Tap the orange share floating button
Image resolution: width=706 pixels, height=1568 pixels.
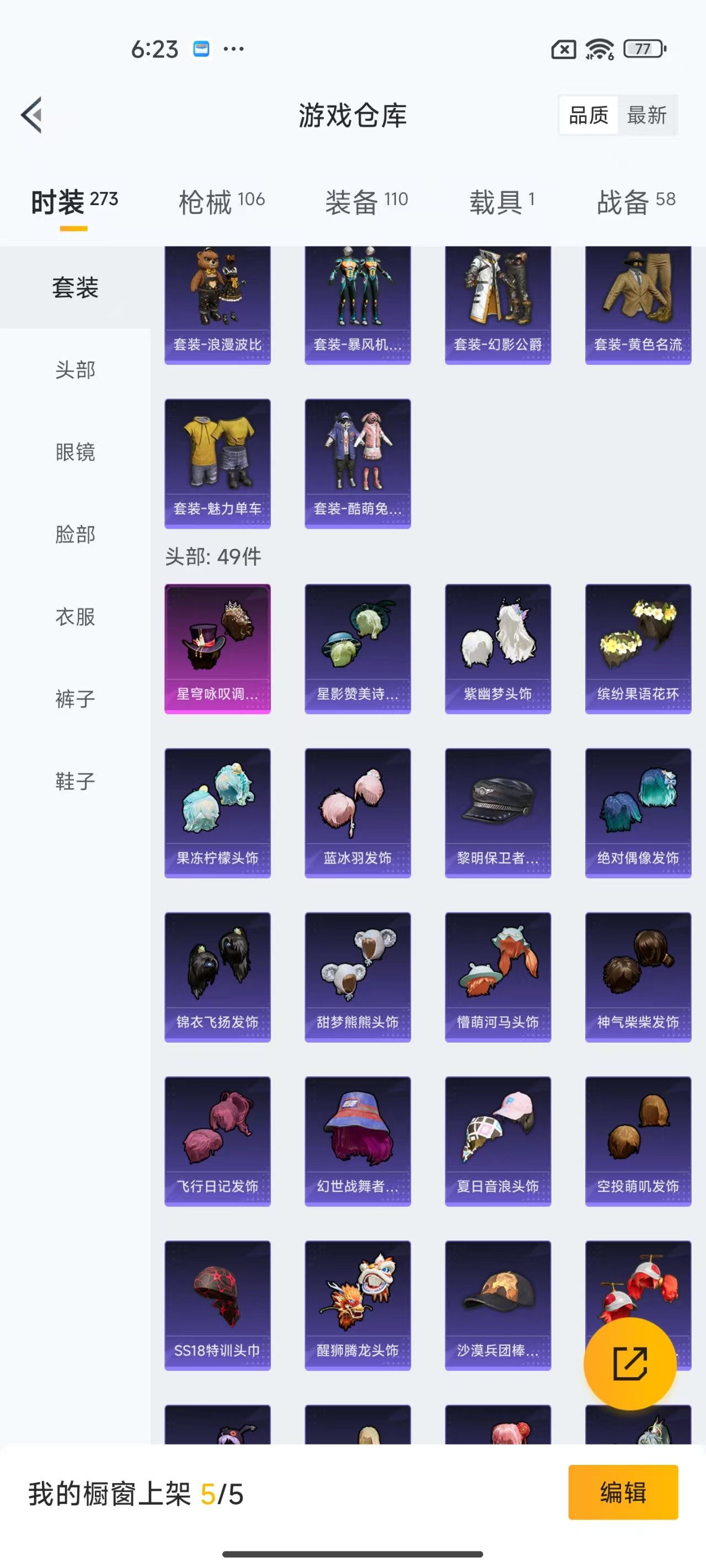630,1363
